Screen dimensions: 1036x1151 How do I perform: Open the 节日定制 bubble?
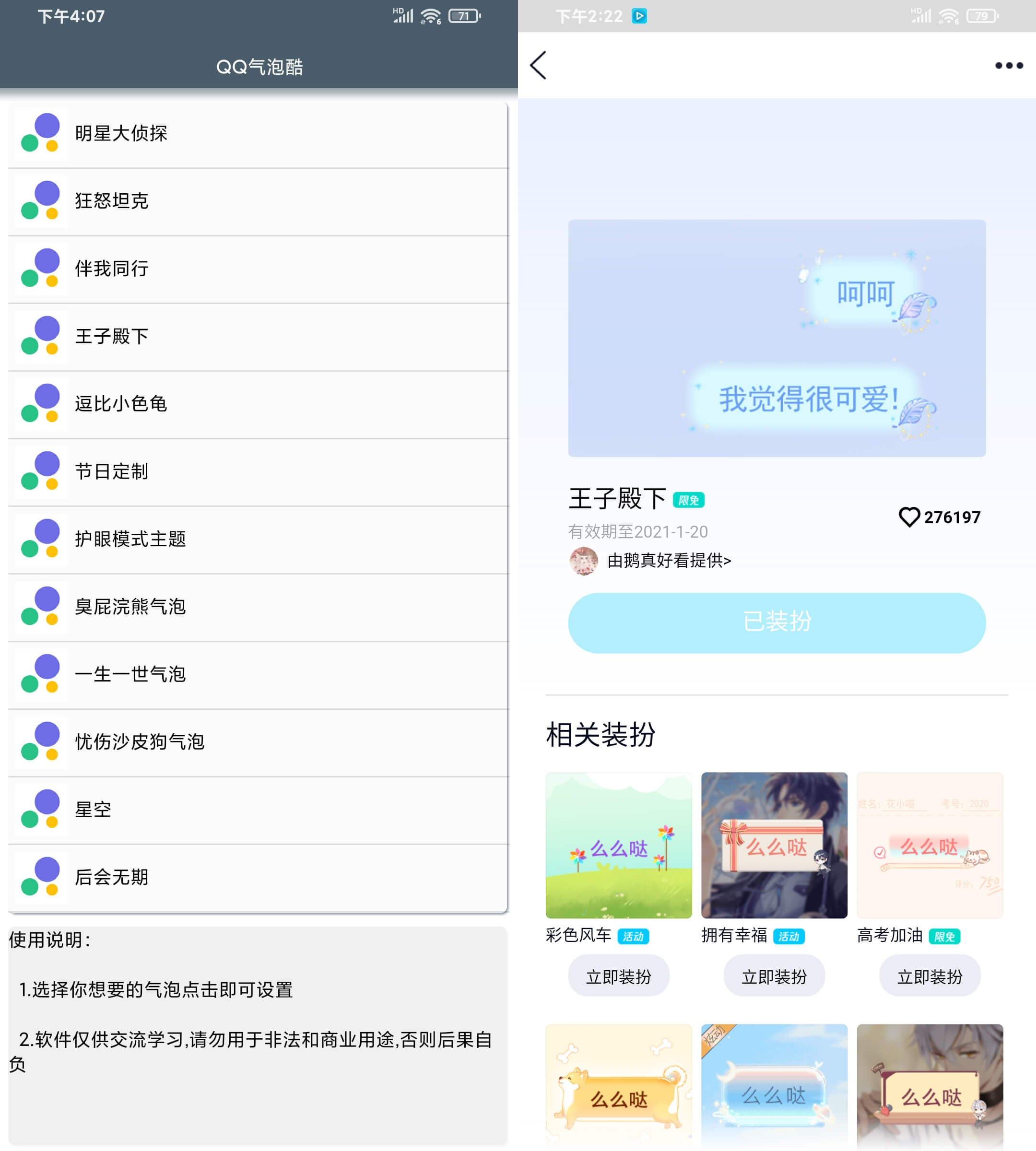(257, 472)
